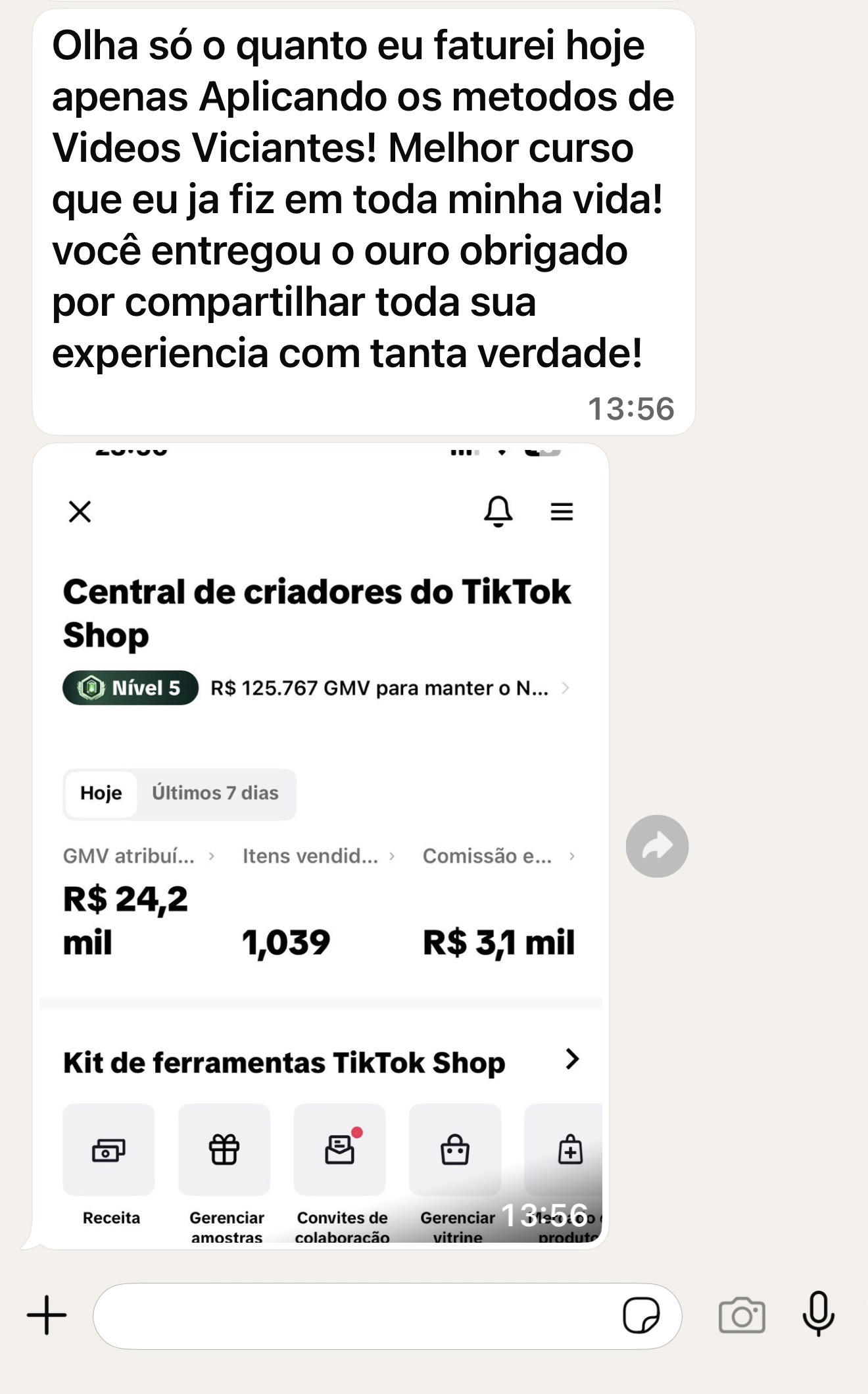Focus the message text field
This screenshot has height=1394, width=868.
click(355, 1316)
